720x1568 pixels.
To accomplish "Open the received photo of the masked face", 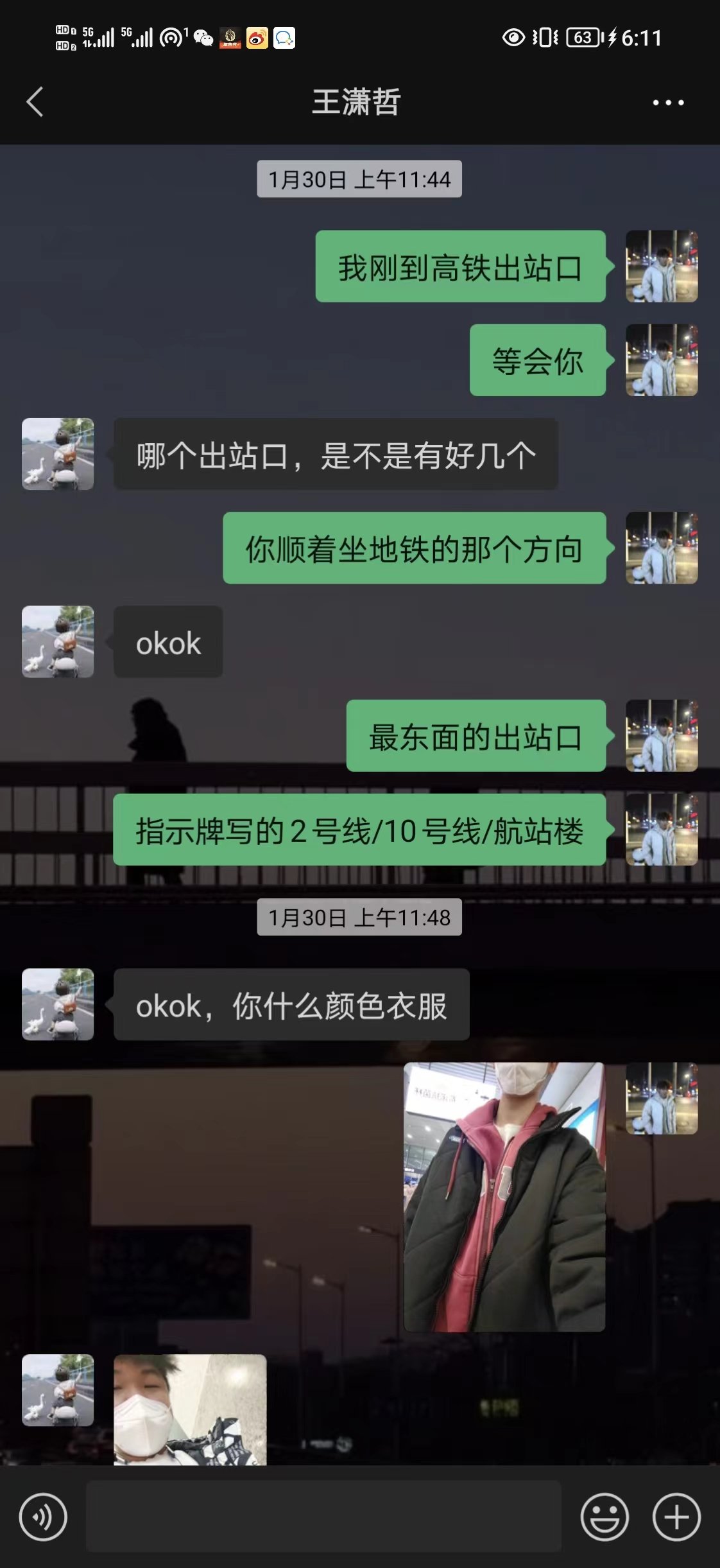I will [190, 1409].
